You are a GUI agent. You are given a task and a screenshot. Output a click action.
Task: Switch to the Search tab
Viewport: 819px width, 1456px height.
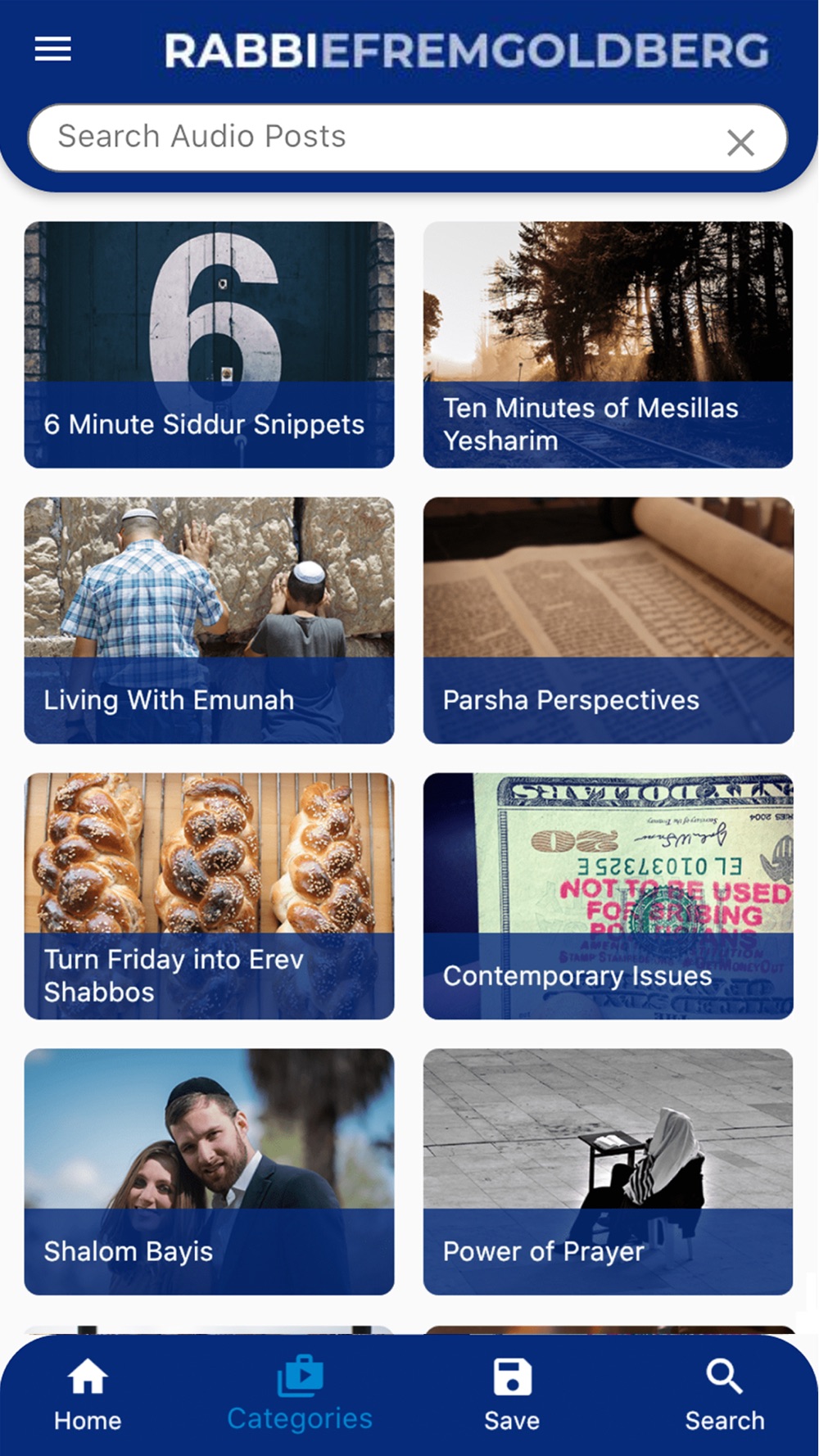pos(725,1395)
